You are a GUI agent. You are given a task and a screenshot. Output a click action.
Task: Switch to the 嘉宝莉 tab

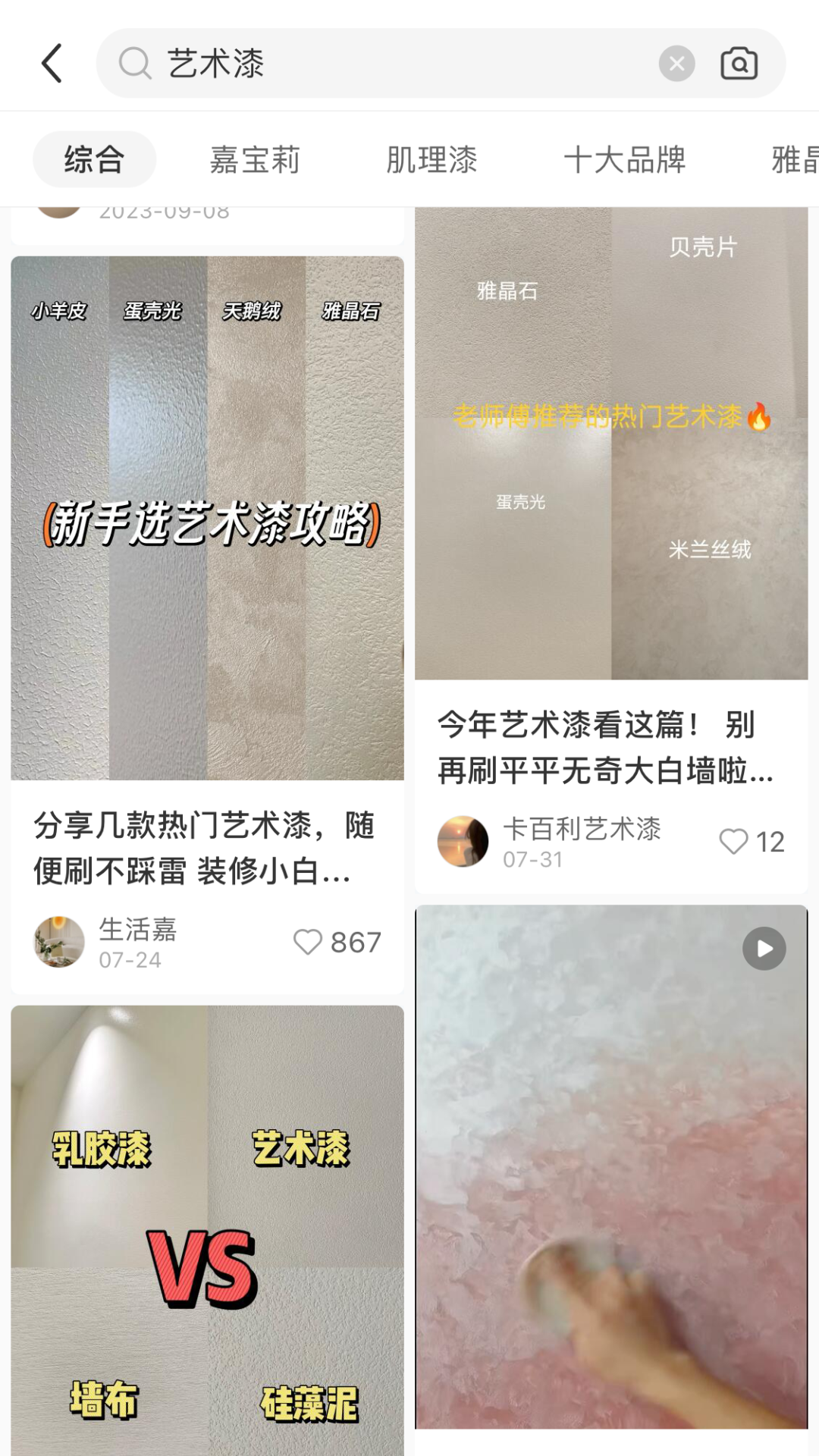(x=255, y=160)
